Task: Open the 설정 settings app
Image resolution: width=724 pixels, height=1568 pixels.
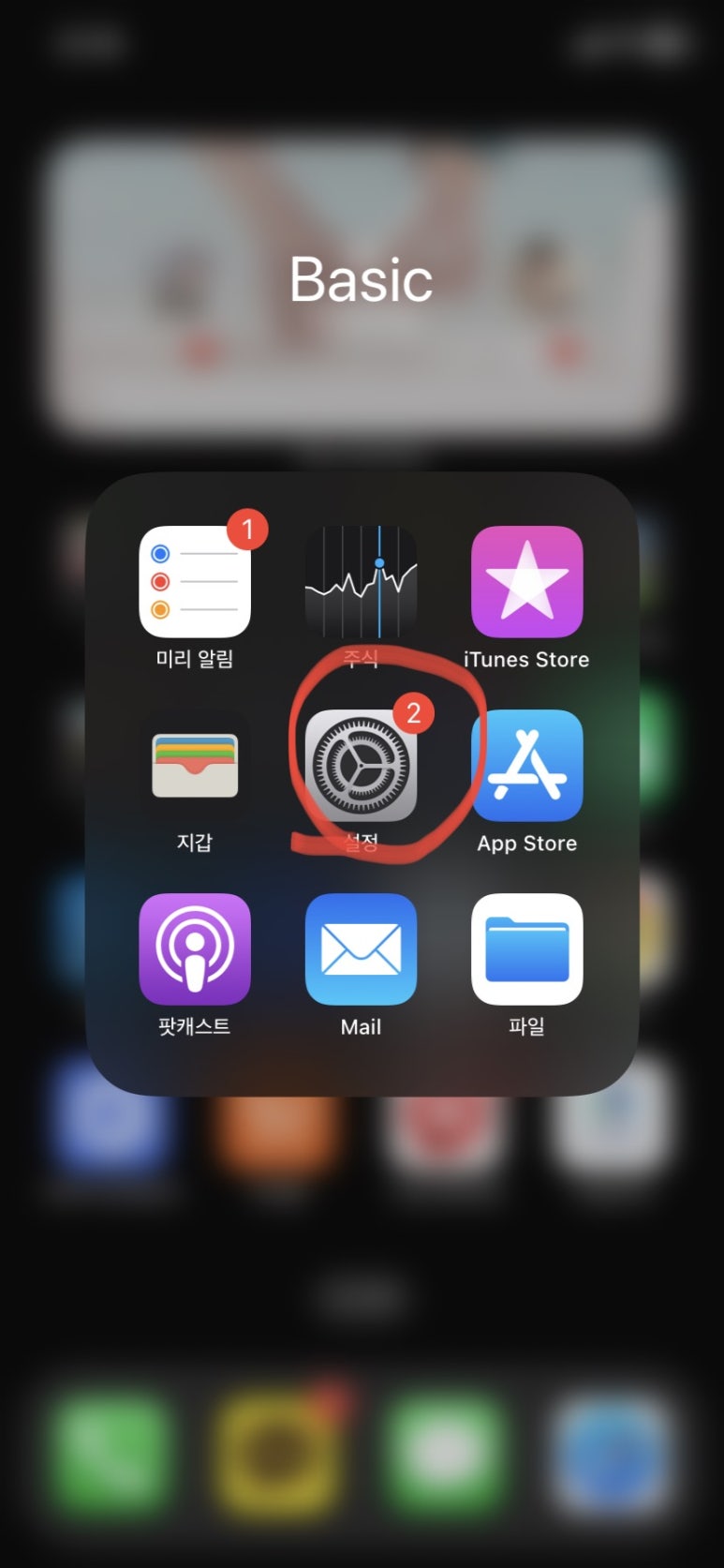Action: coord(361,765)
